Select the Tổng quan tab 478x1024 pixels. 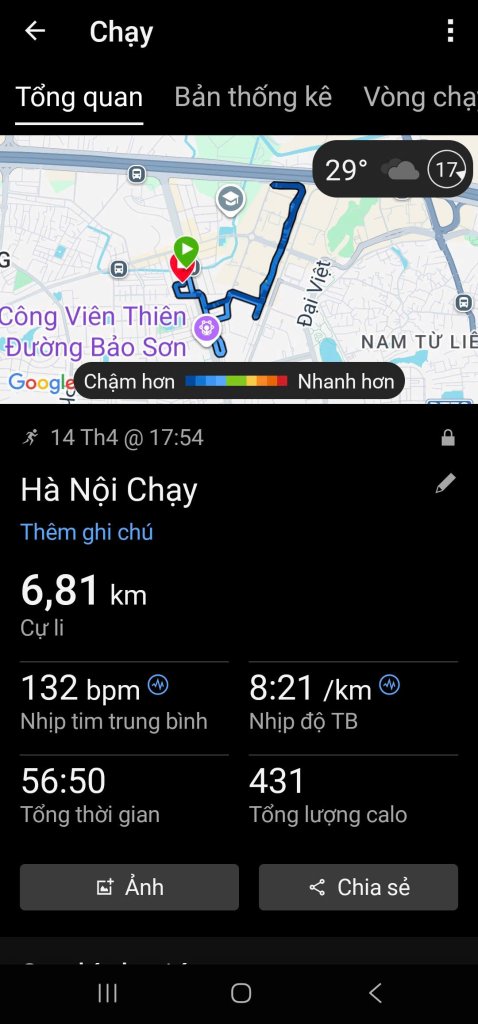pos(79,97)
